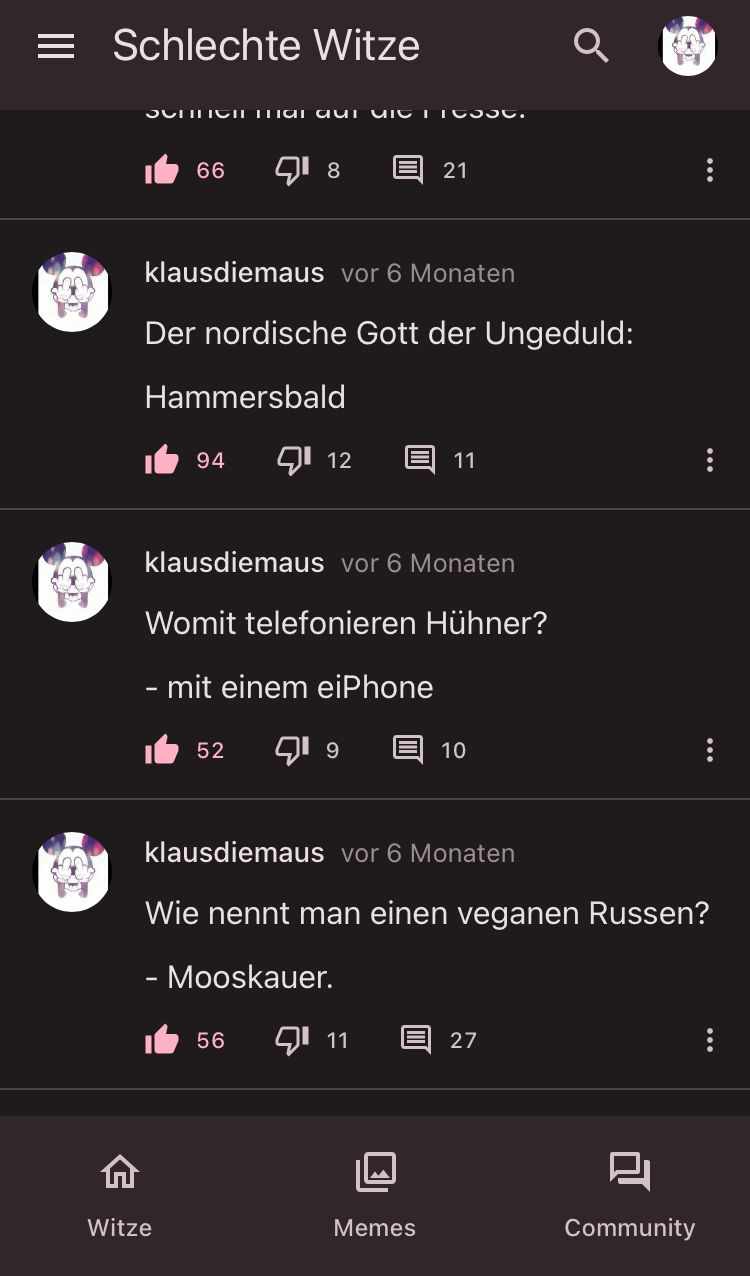Like the Mooskauer joke

(162, 1040)
